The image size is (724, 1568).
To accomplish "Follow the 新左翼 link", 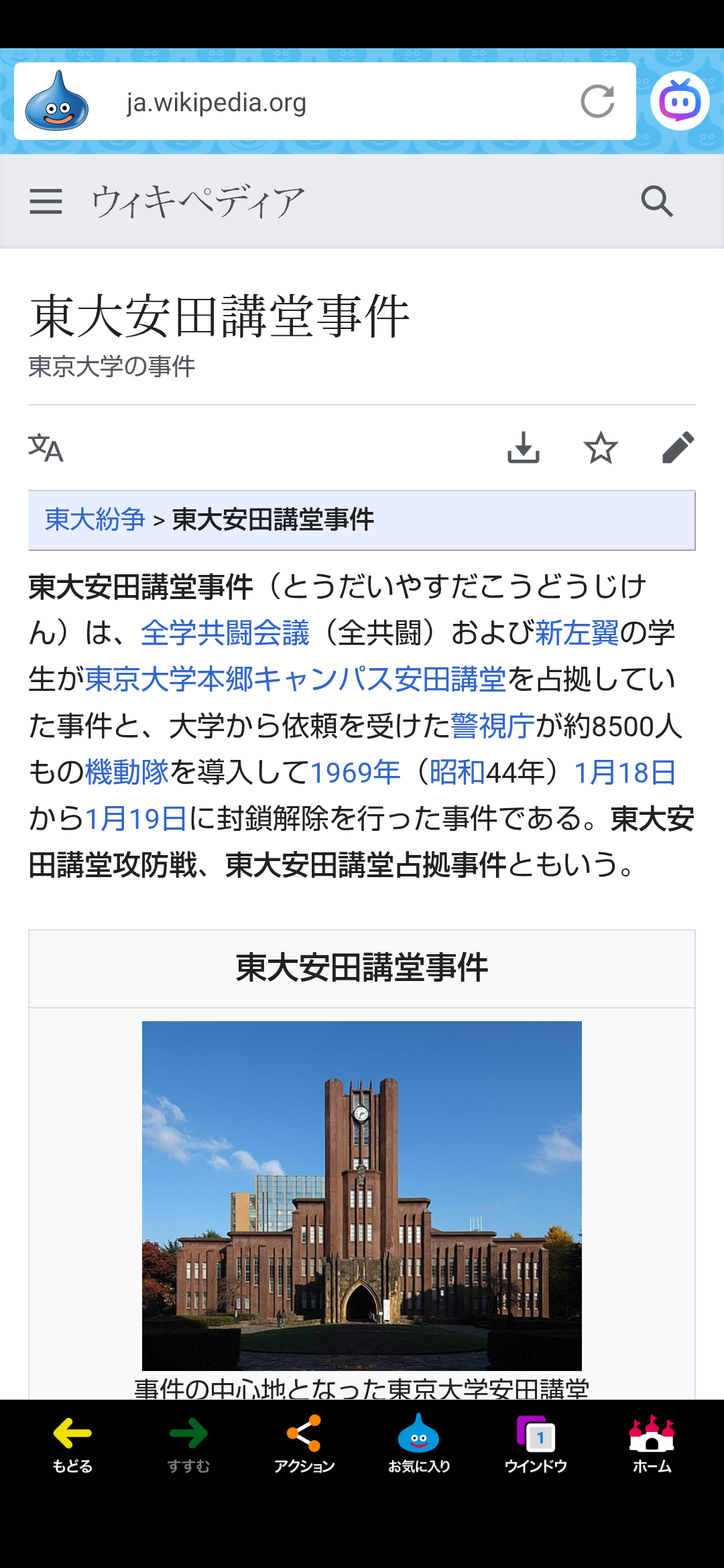I will [x=577, y=633].
